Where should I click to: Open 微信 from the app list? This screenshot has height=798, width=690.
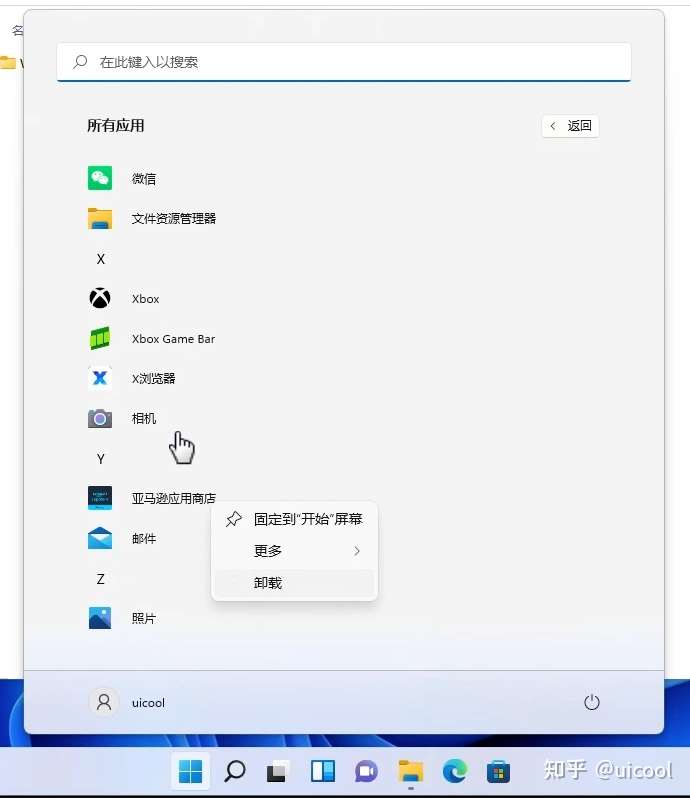coord(144,179)
